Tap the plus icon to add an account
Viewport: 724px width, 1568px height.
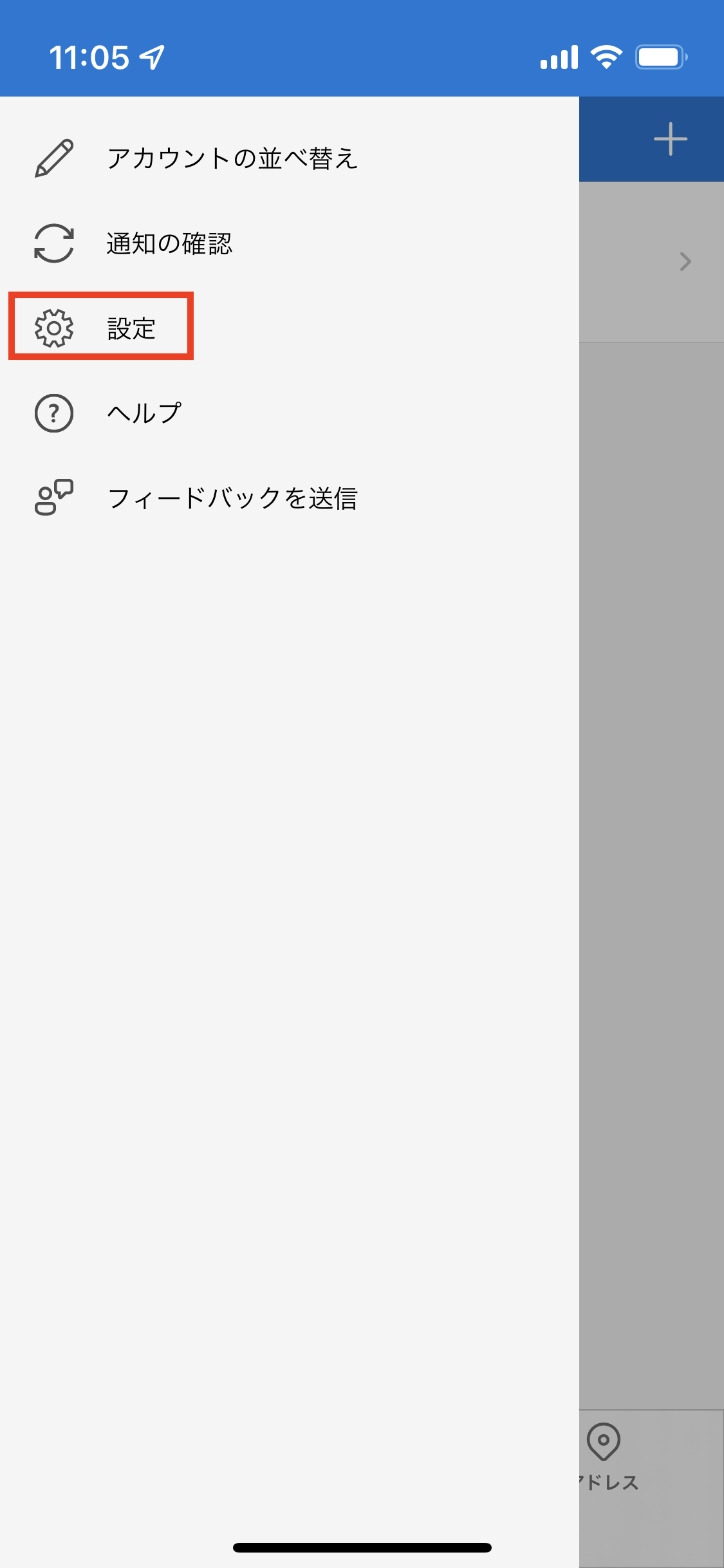point(671,138)
